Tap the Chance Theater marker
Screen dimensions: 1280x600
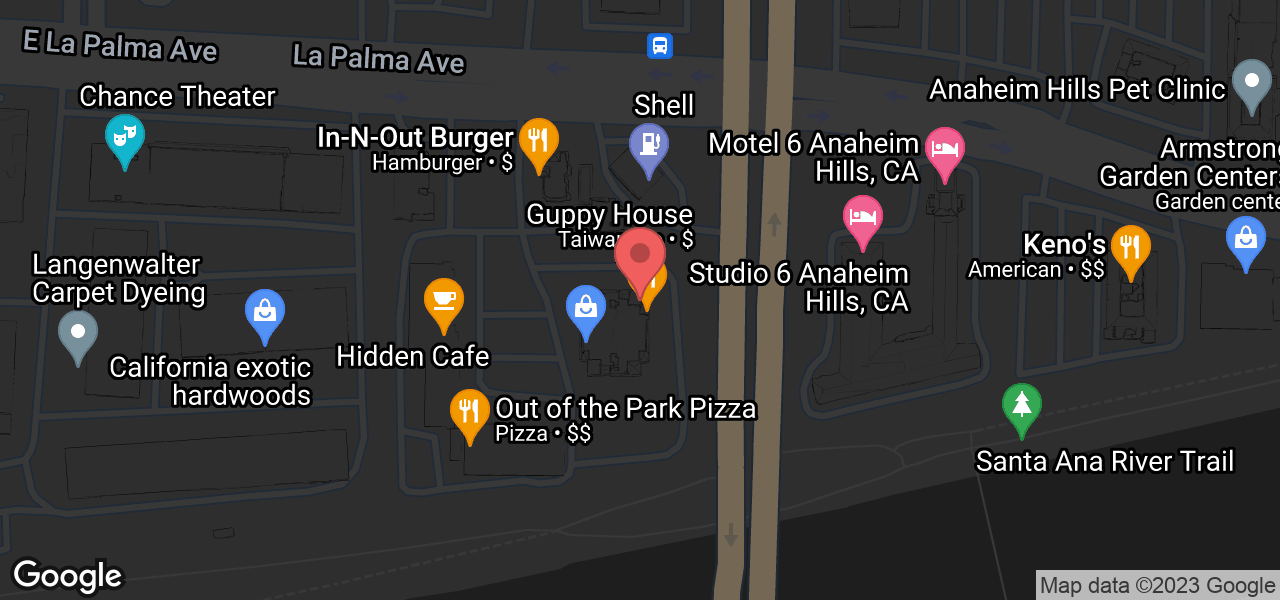tap(125, 138)
